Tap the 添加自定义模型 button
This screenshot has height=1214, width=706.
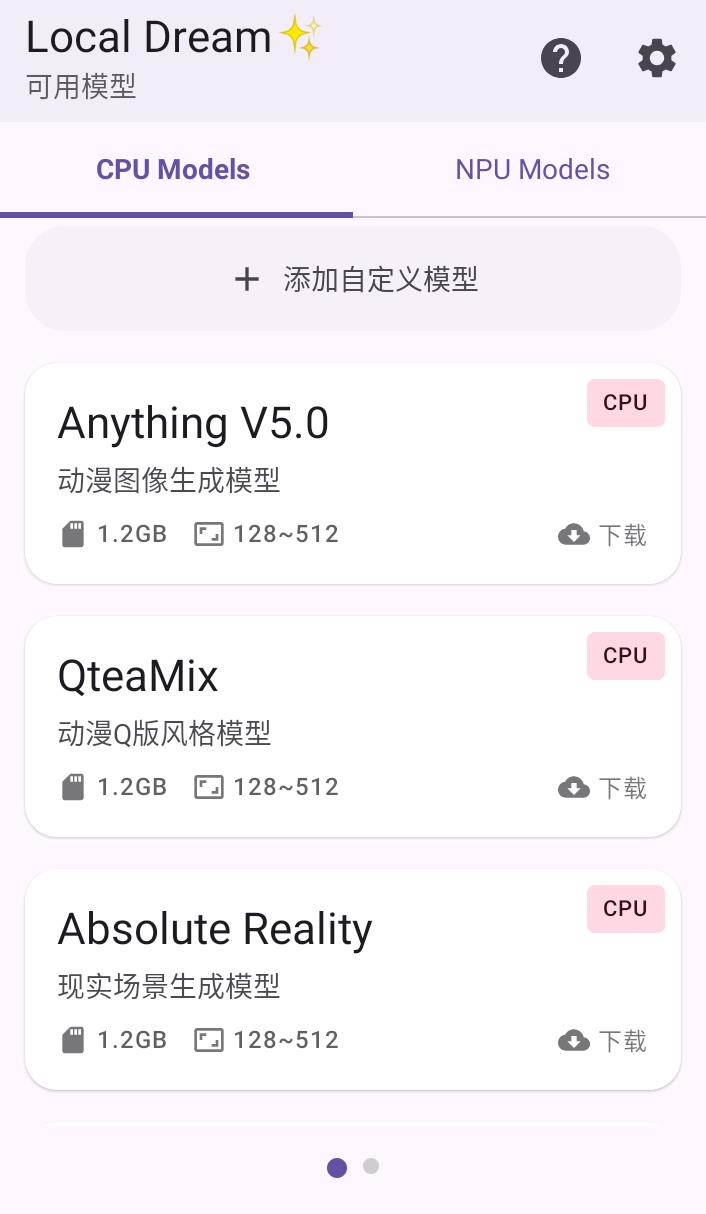353,279
